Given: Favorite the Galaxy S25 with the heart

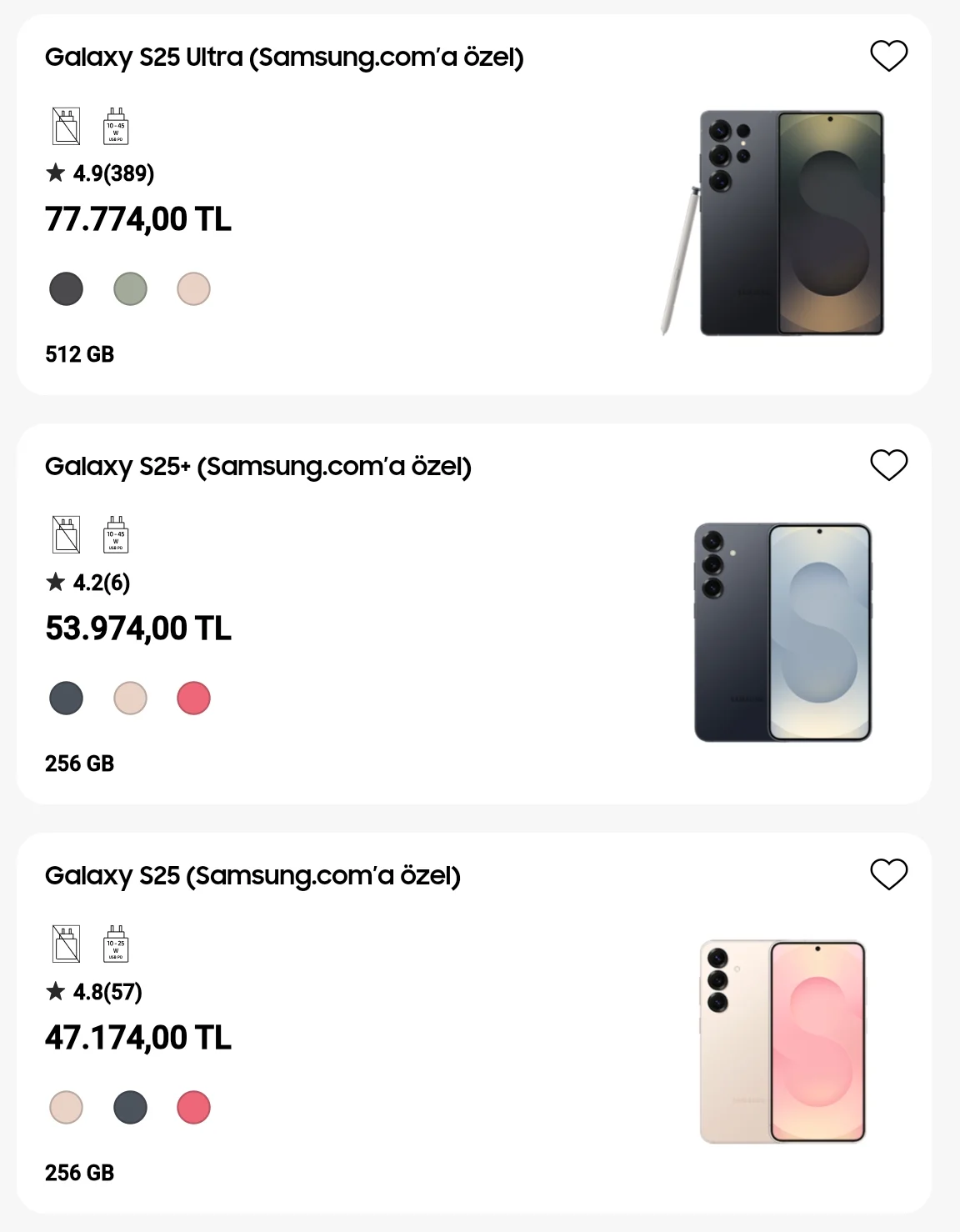Looking at the screenshot, I should 888,874.
